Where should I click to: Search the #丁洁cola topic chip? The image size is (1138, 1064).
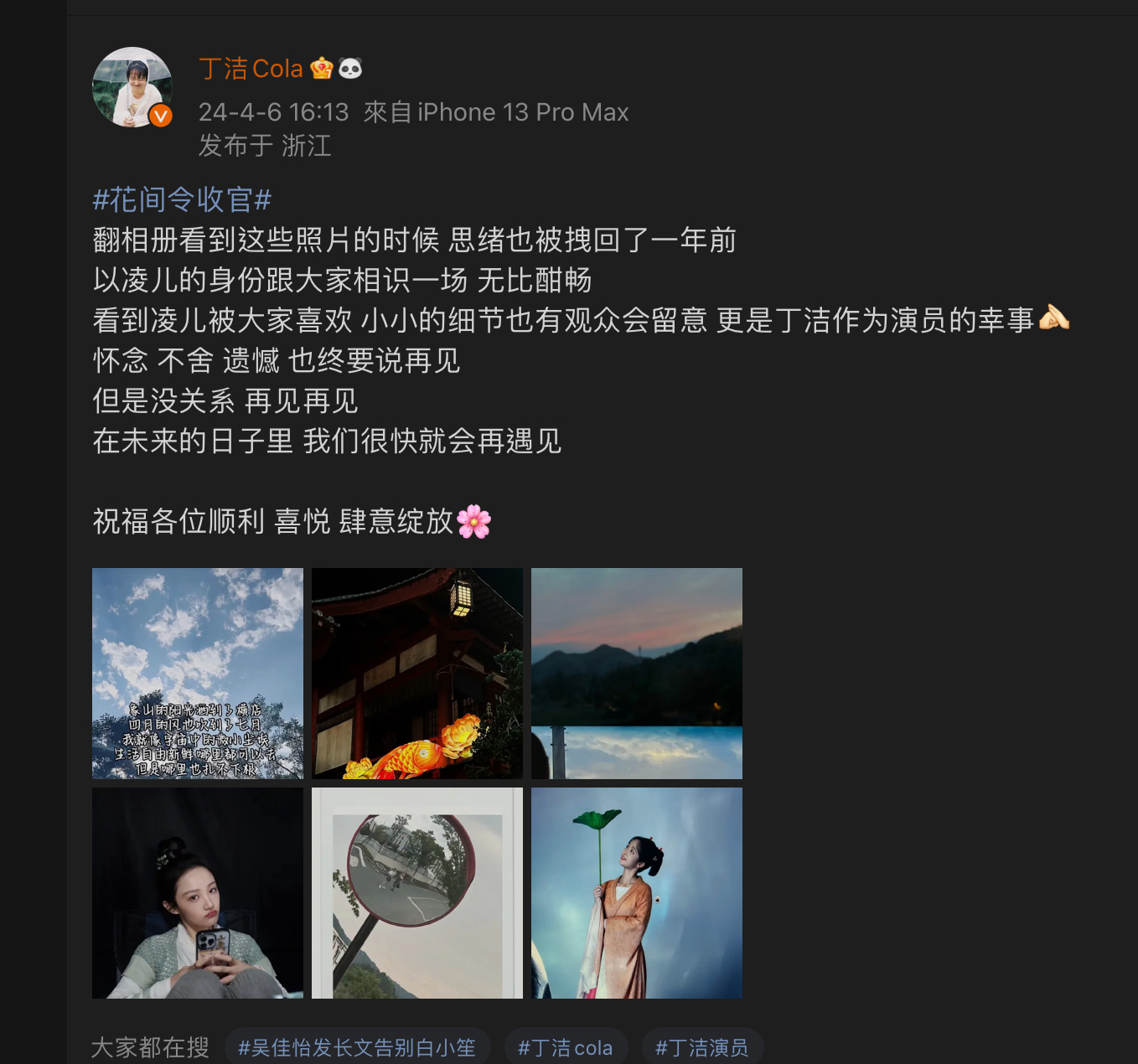566,1047
